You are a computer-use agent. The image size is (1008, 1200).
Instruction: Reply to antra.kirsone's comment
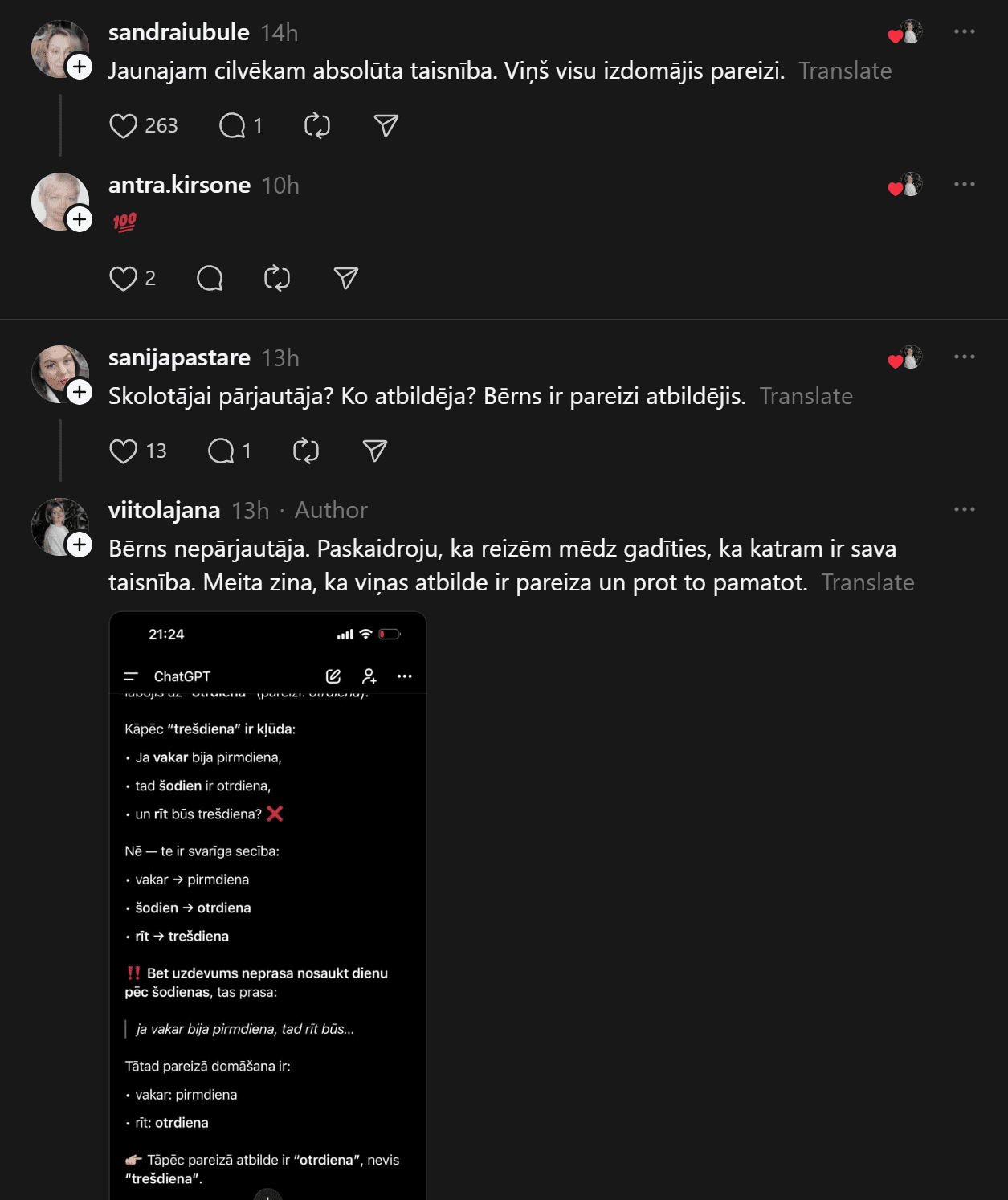pyautogui.click(x=210, y=279)
